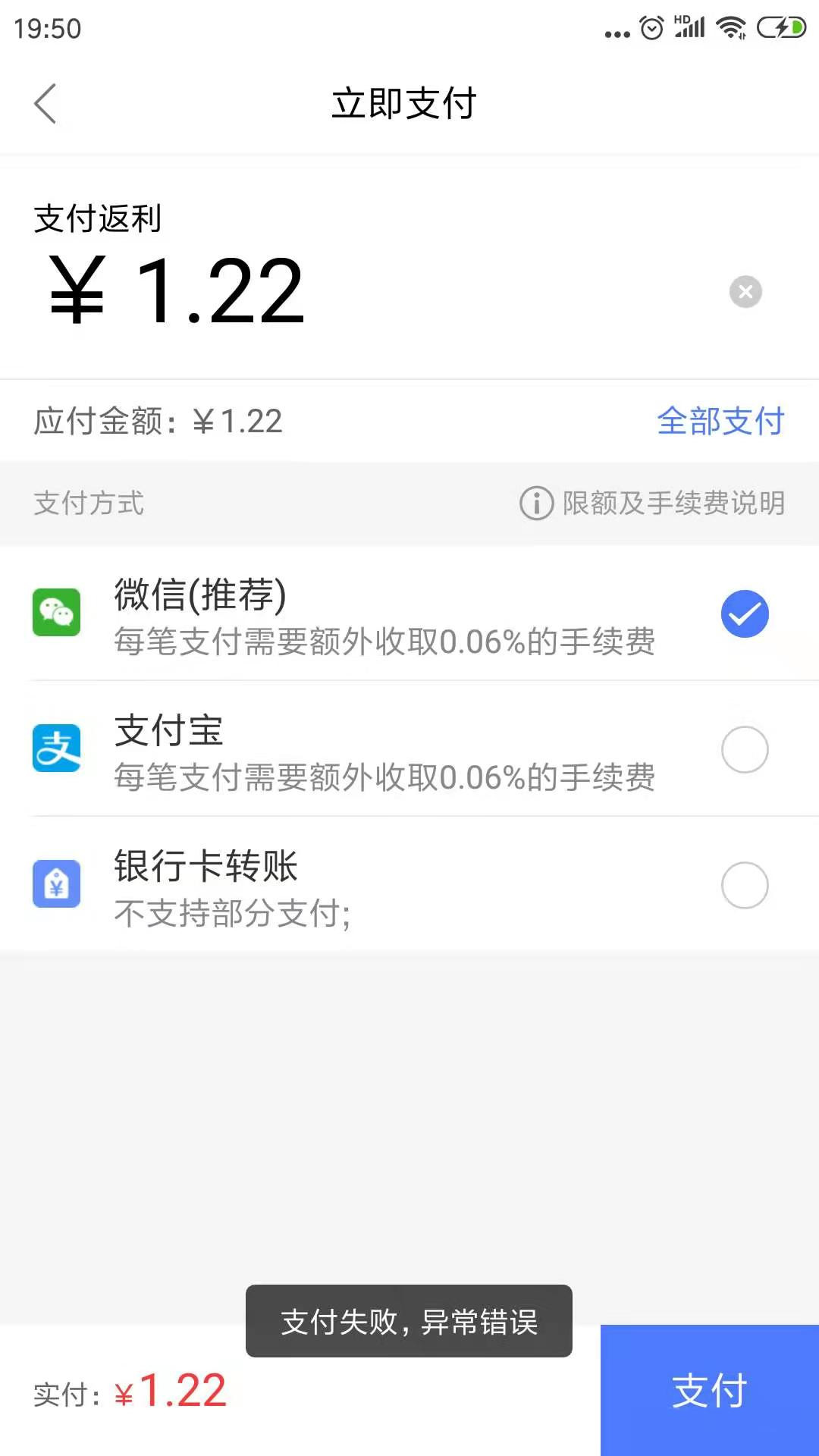Edit the 支付返利 amount field
This screenshot has height=1456, width=819.
tap(379, 292)
